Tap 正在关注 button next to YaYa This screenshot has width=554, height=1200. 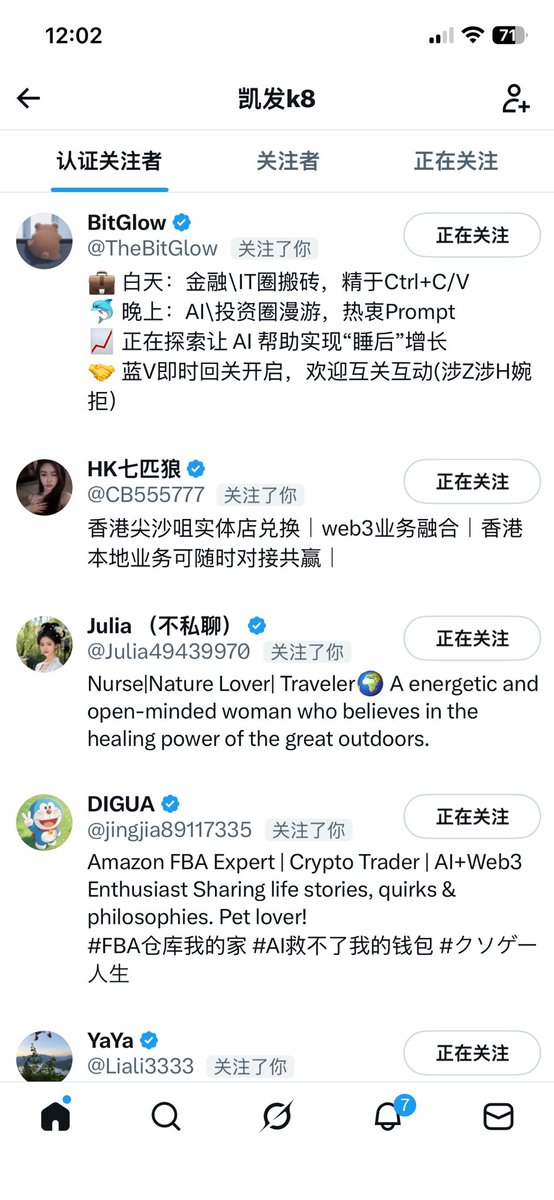pos(472,1053)
